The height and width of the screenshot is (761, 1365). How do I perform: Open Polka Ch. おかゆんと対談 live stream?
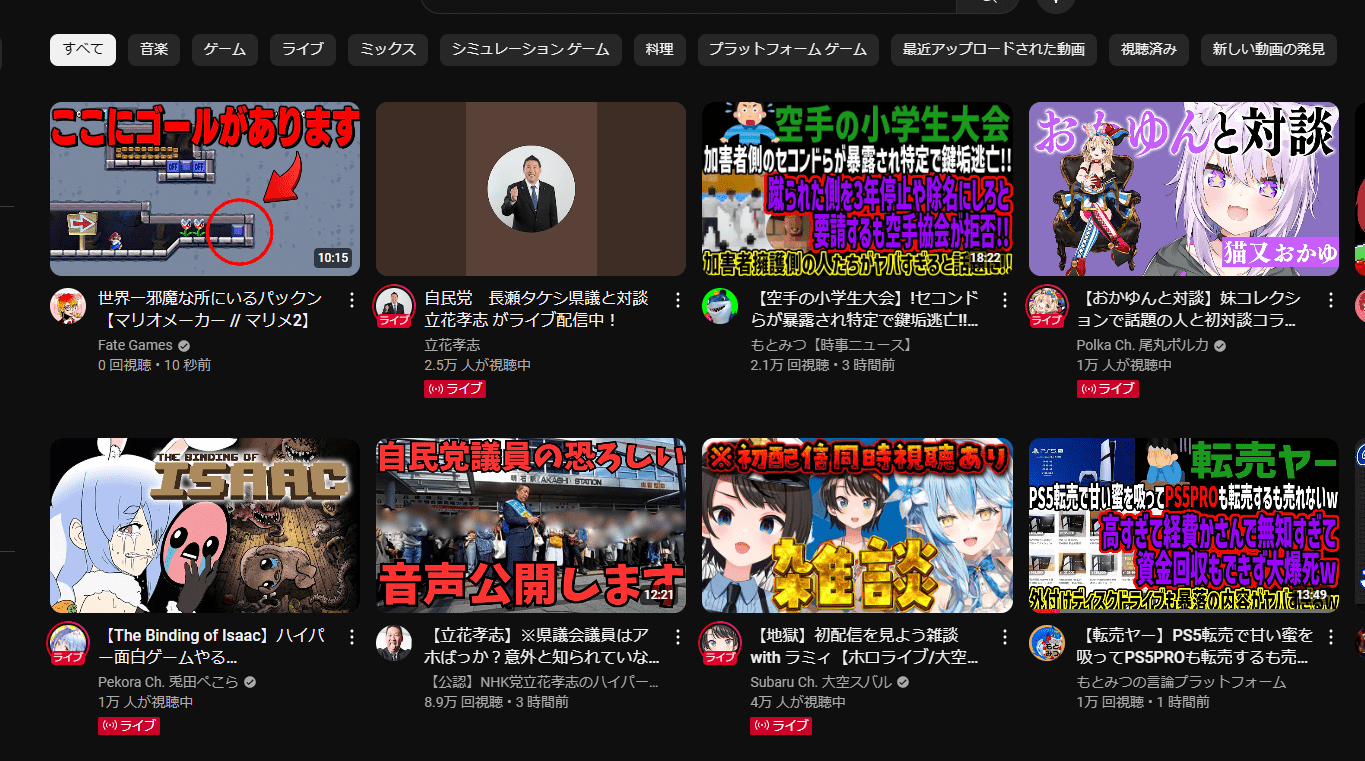(x=1183, y=189)
